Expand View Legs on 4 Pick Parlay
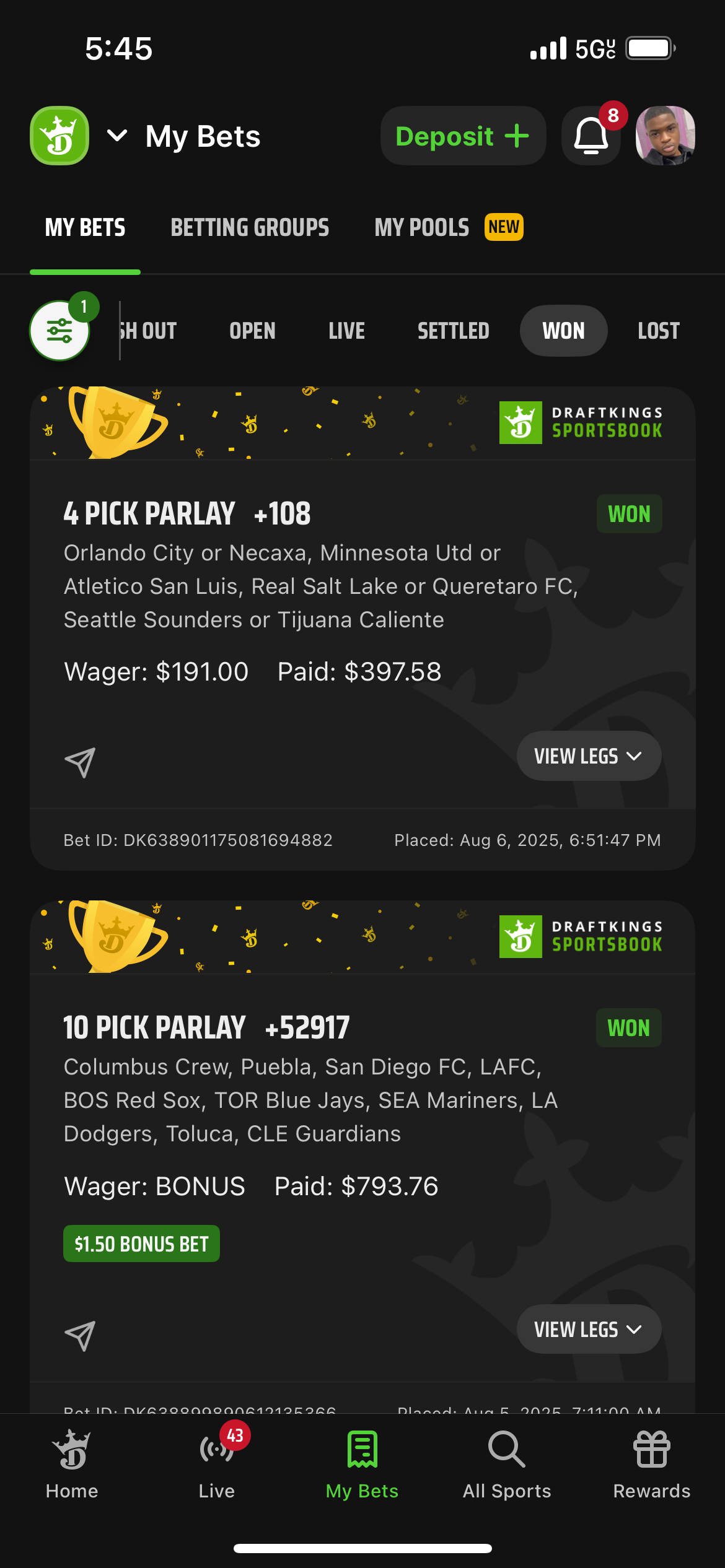Image resolution: width=725 pixels, height=1568 pixels. click(x=588, y=756)
